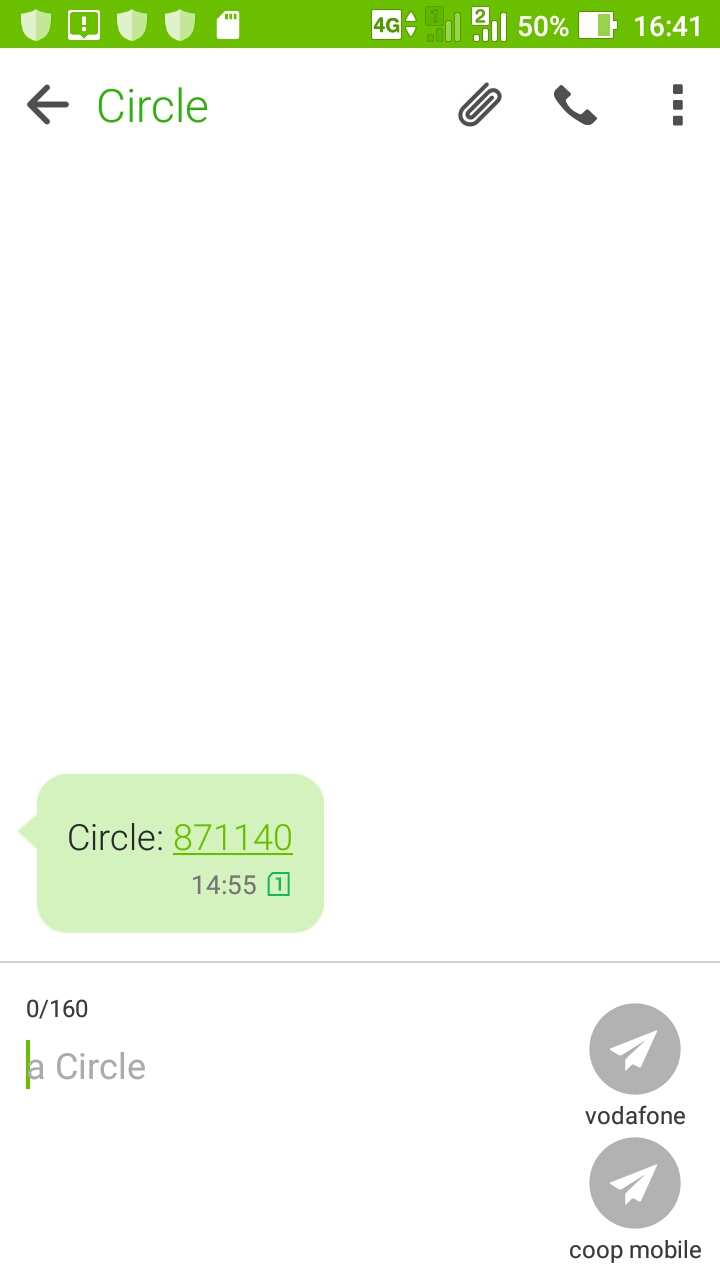
Task: Attach a file with the paperclip
Action: point(480,105)
